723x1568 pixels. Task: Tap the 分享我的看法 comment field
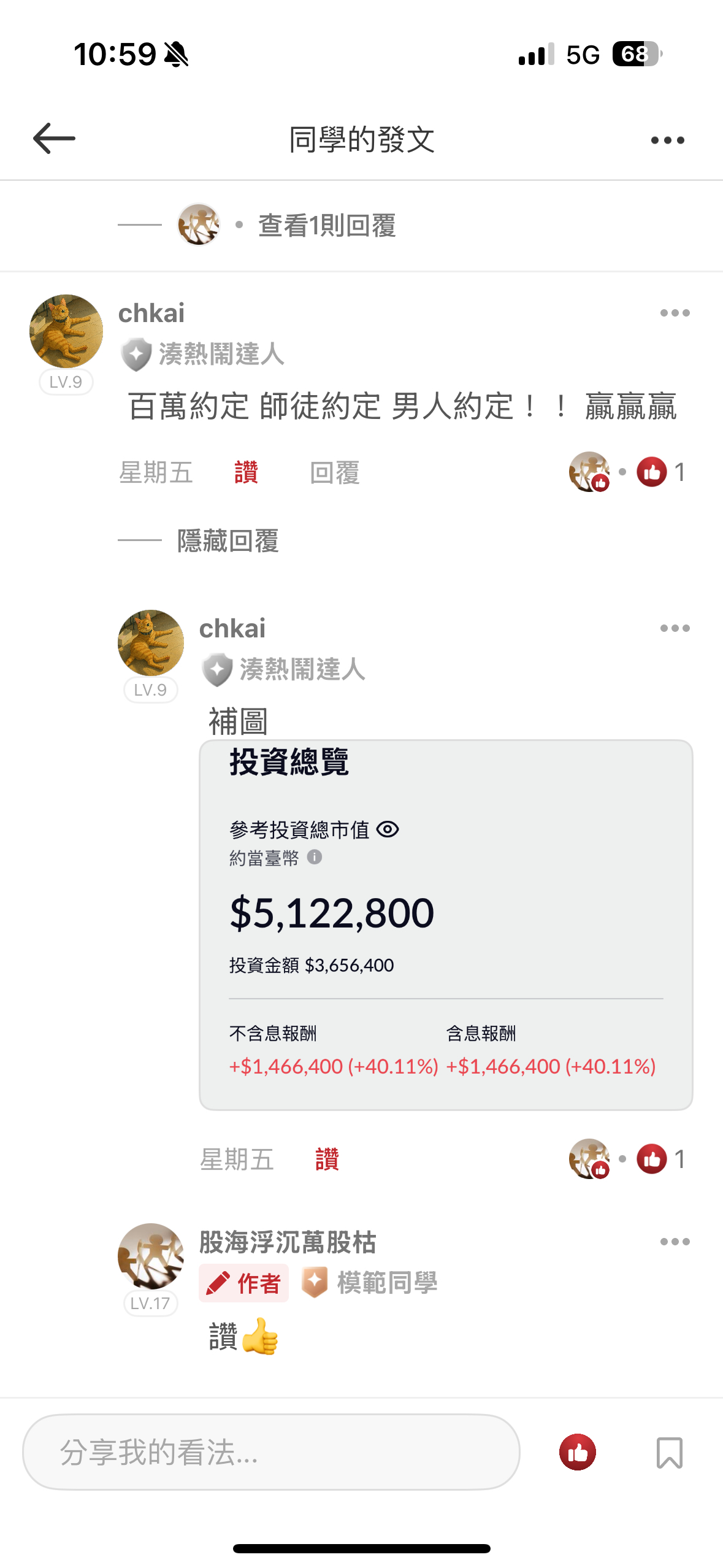pos(271,1453)
